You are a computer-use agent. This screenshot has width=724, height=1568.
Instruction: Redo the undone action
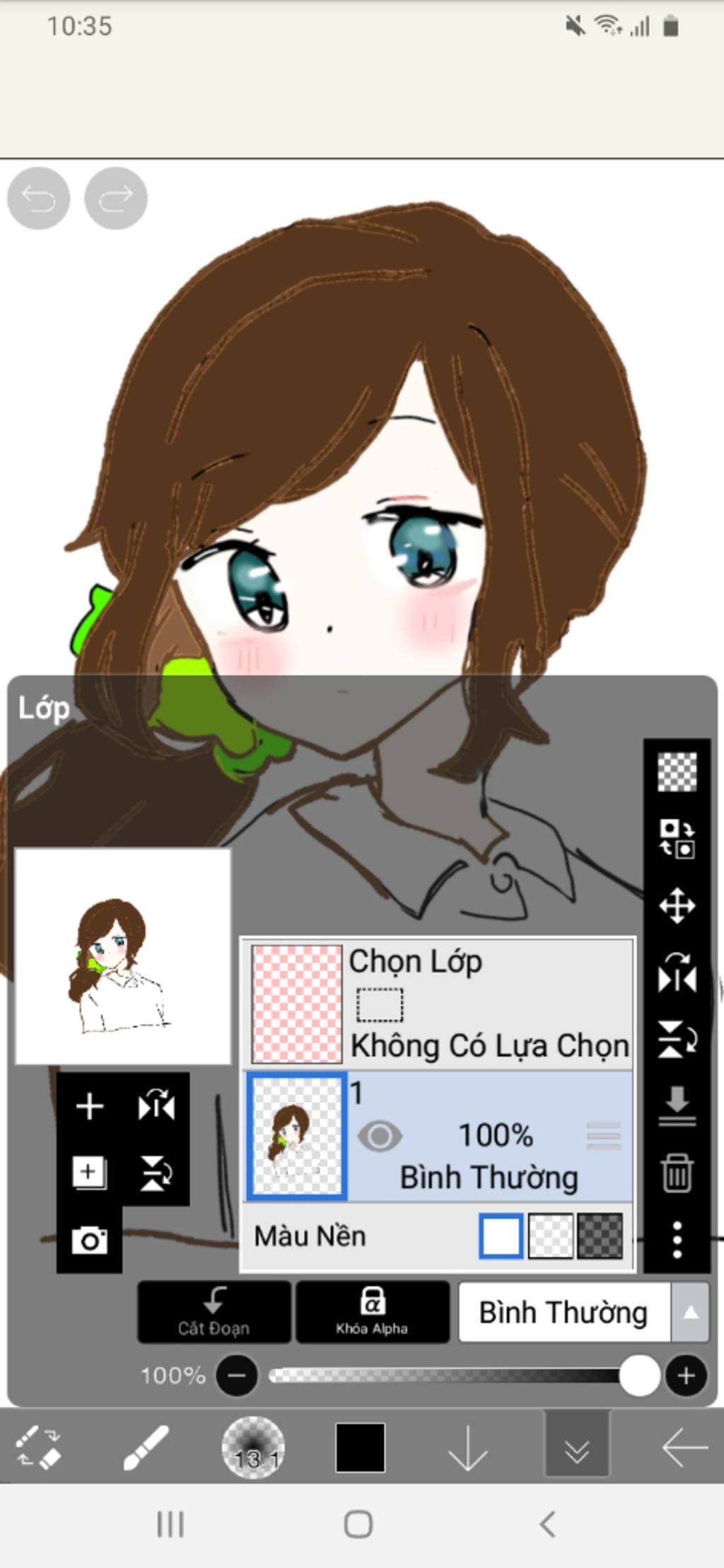[116, 199]
